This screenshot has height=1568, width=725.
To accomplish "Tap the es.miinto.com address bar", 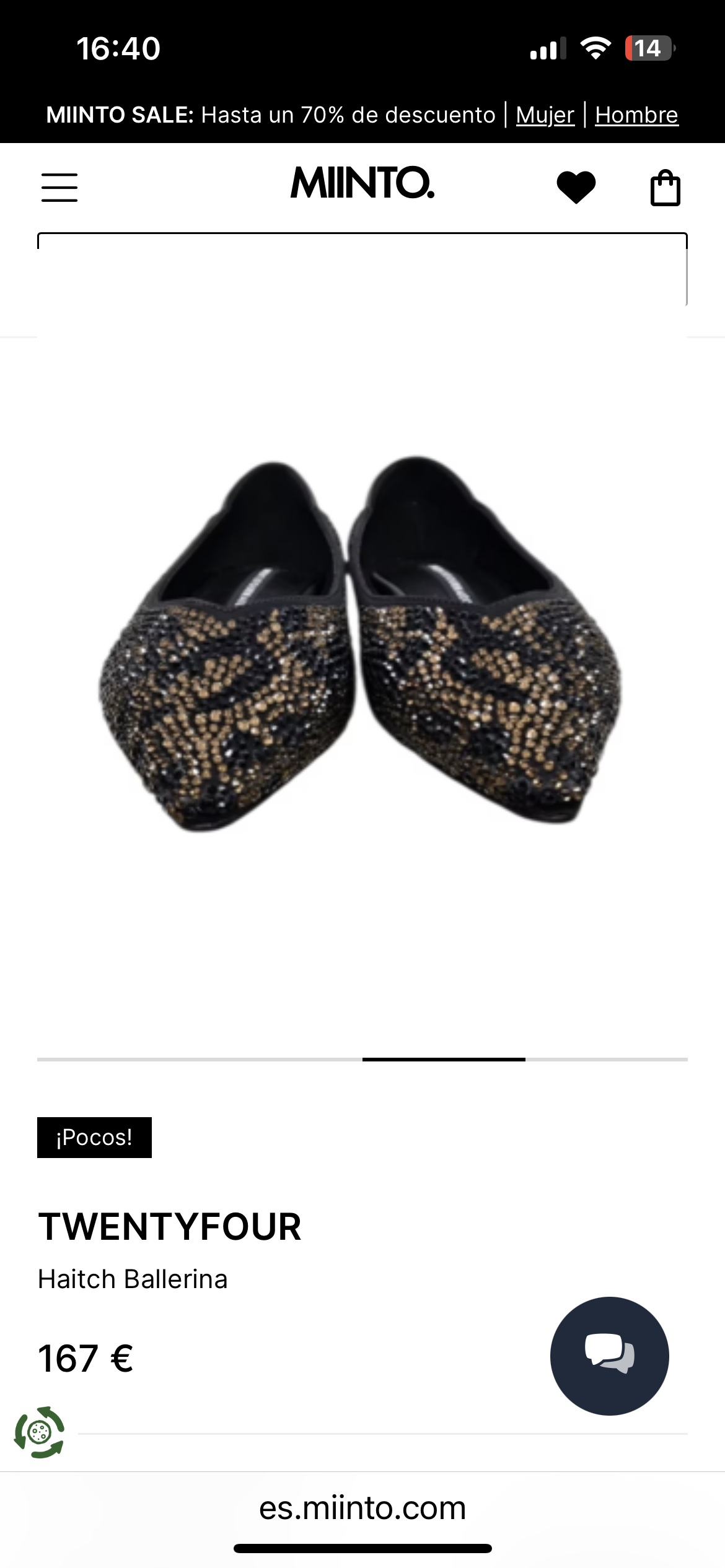I will pos(362,1508).
